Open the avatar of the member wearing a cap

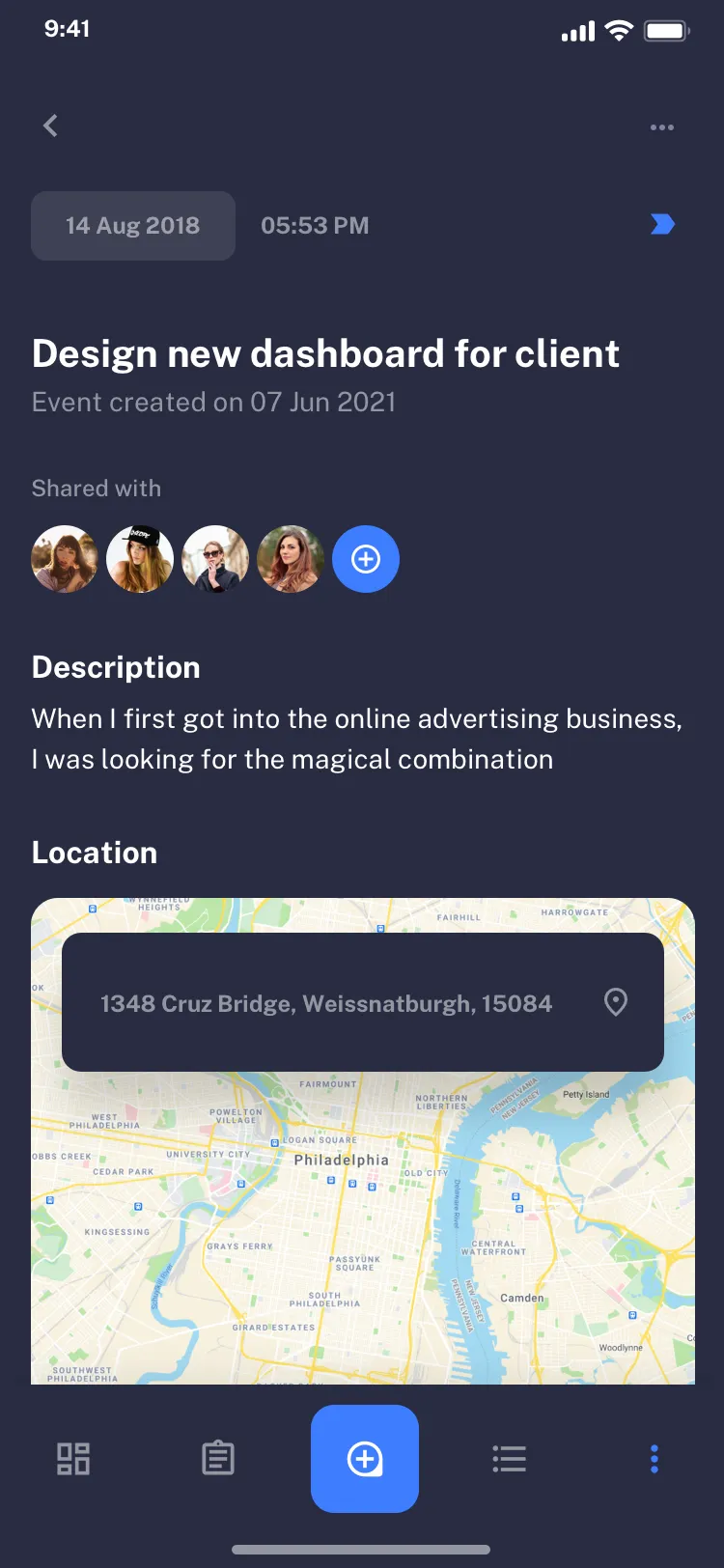(x=140, y=559)
